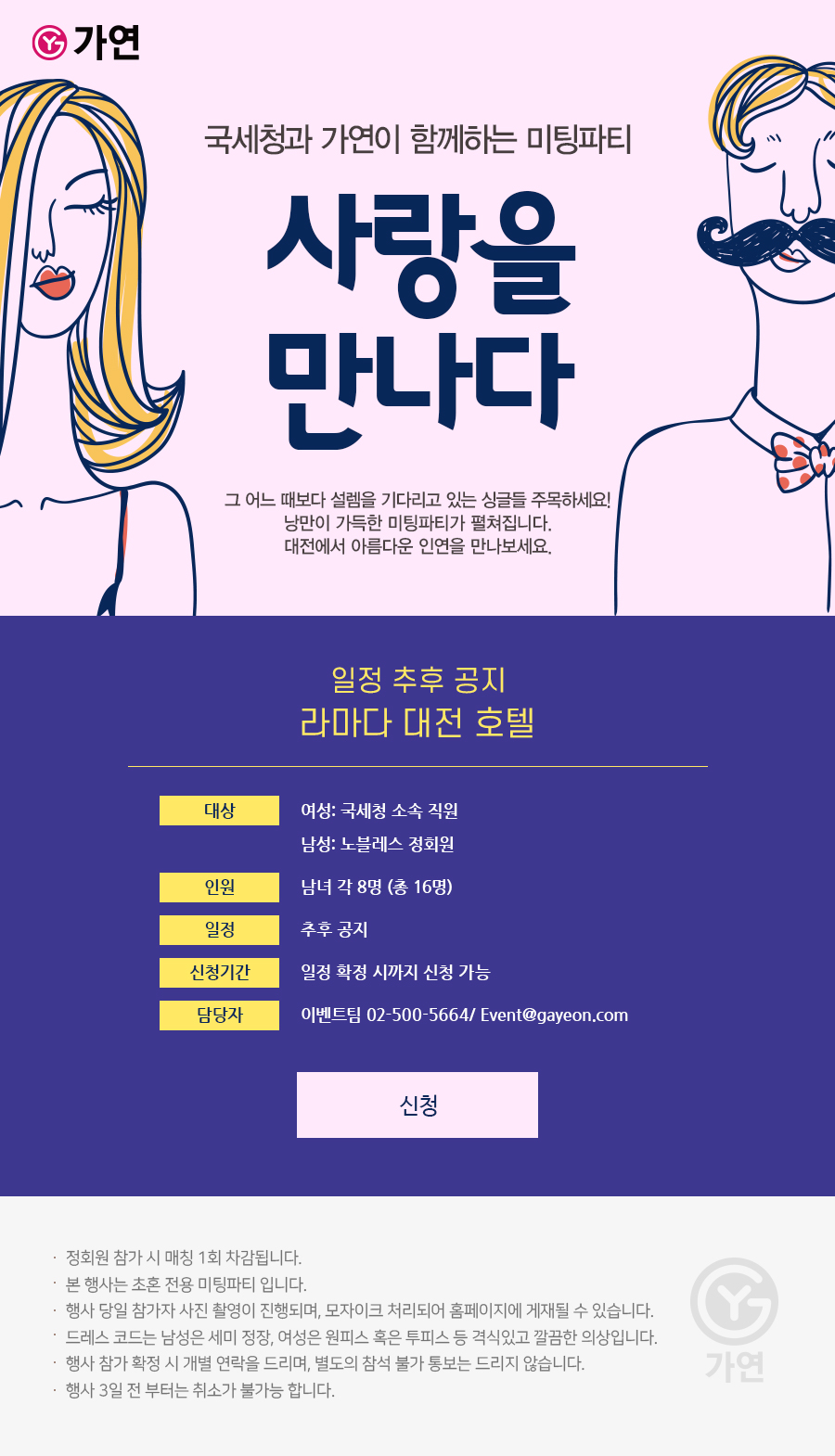Tap the 신청 apply button
Image resolution: width=835 pixels, height=1456 pixels.
pos(417,1105)
